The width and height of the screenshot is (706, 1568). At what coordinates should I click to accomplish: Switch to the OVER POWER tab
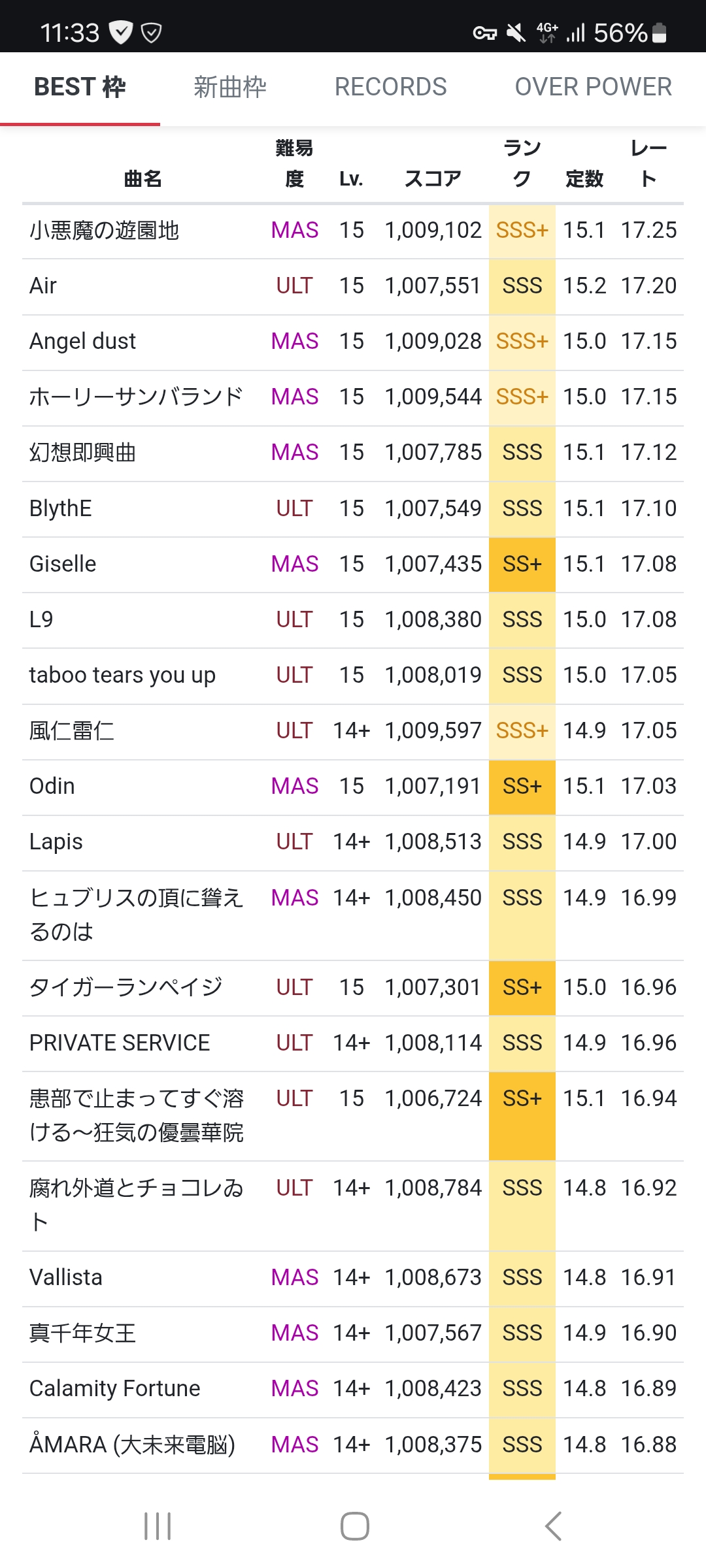click(593, 87)
